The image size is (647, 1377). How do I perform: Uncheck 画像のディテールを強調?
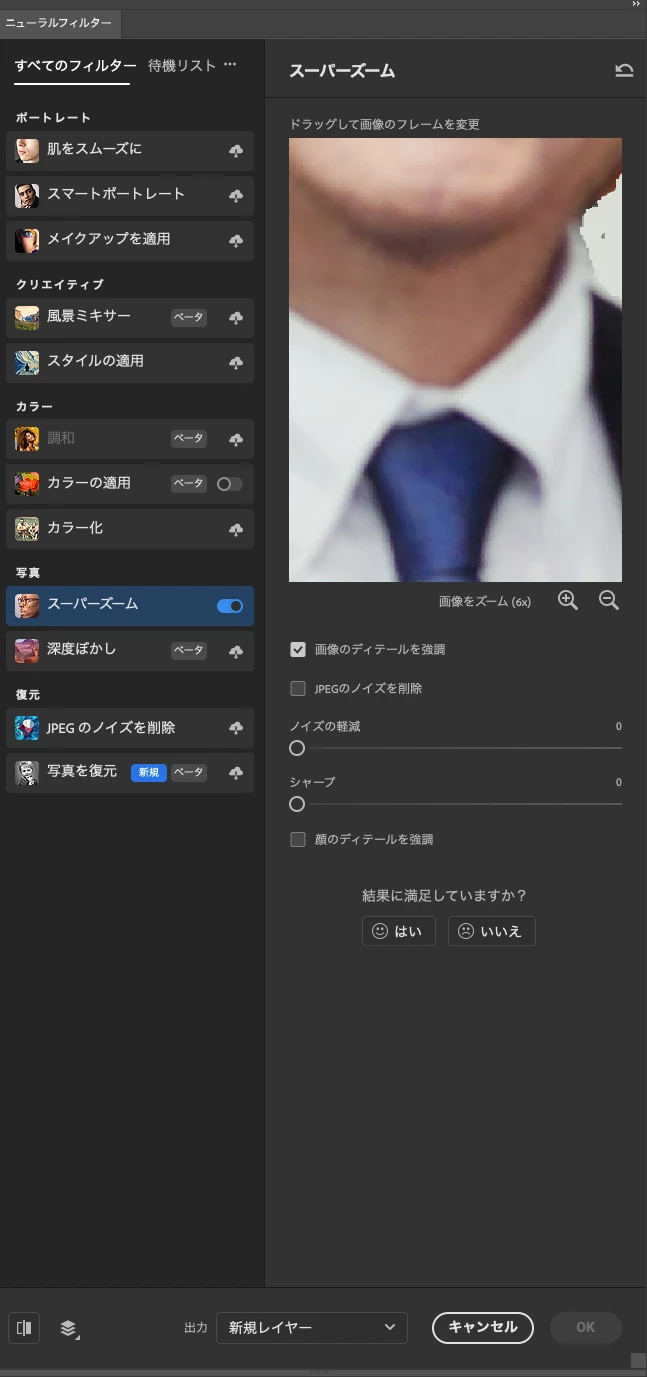(x=298, y=649)
